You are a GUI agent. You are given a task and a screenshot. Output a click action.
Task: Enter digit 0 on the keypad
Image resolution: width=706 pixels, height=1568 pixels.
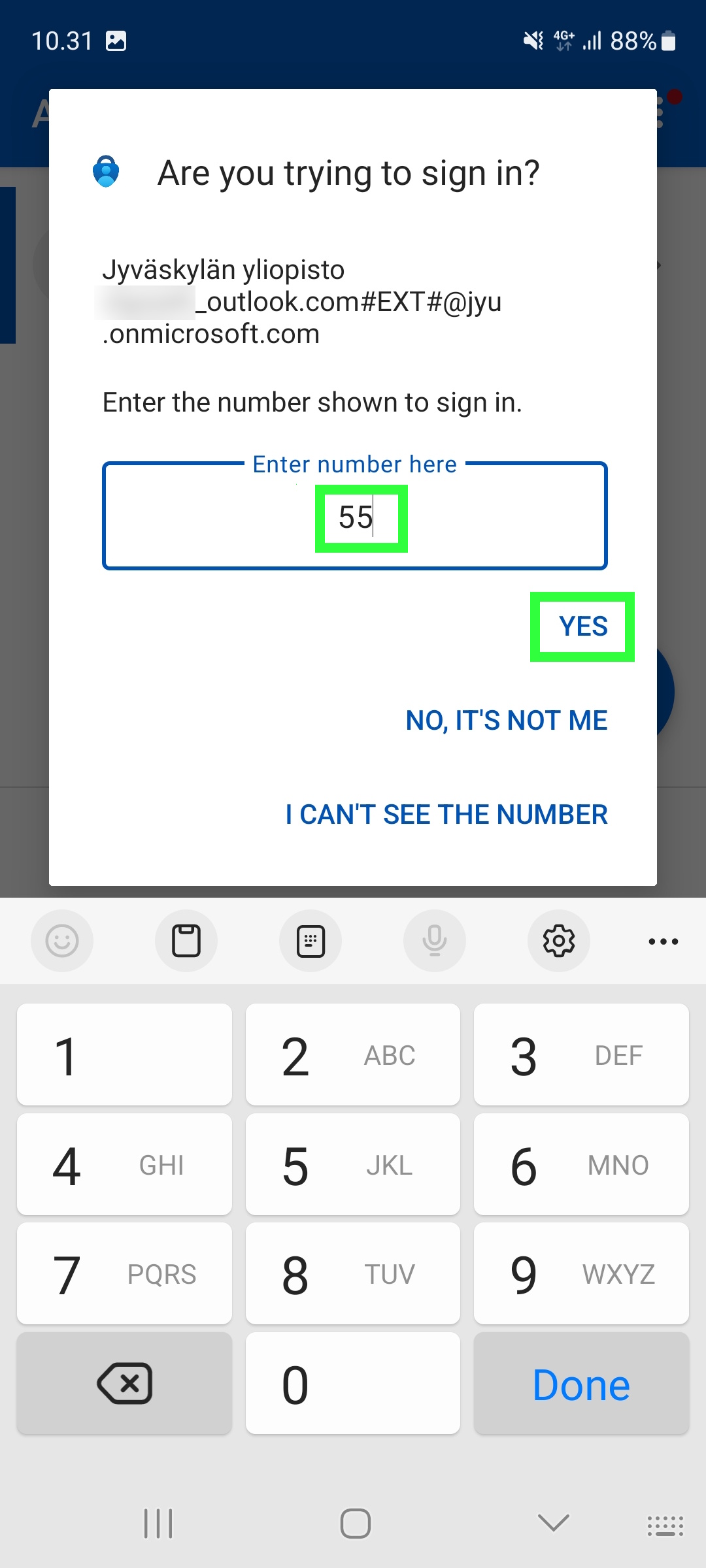pyautogui.click(x=353, y=1384)
